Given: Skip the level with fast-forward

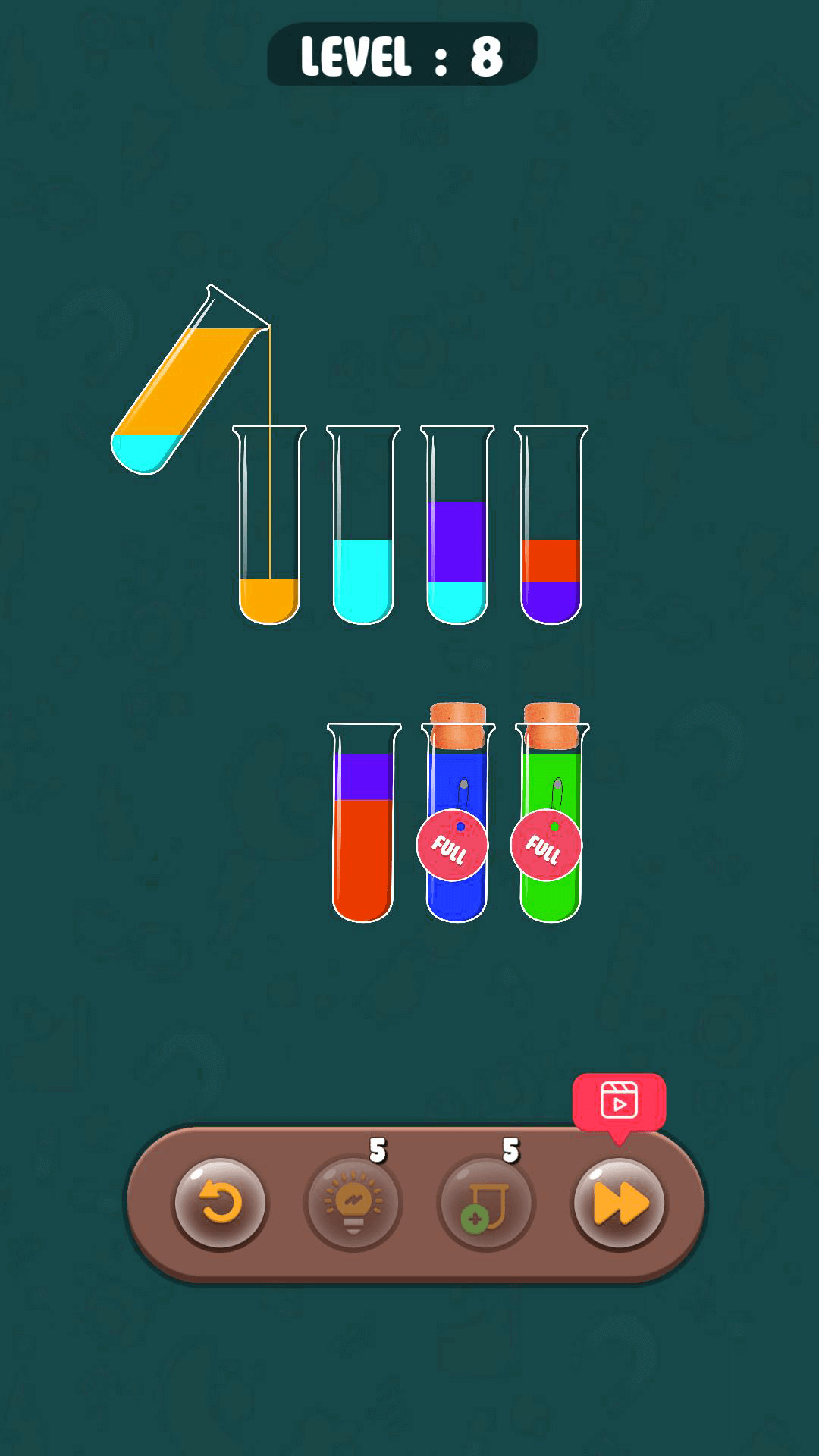Looking at the screenshot, I should coord(619,1203).
